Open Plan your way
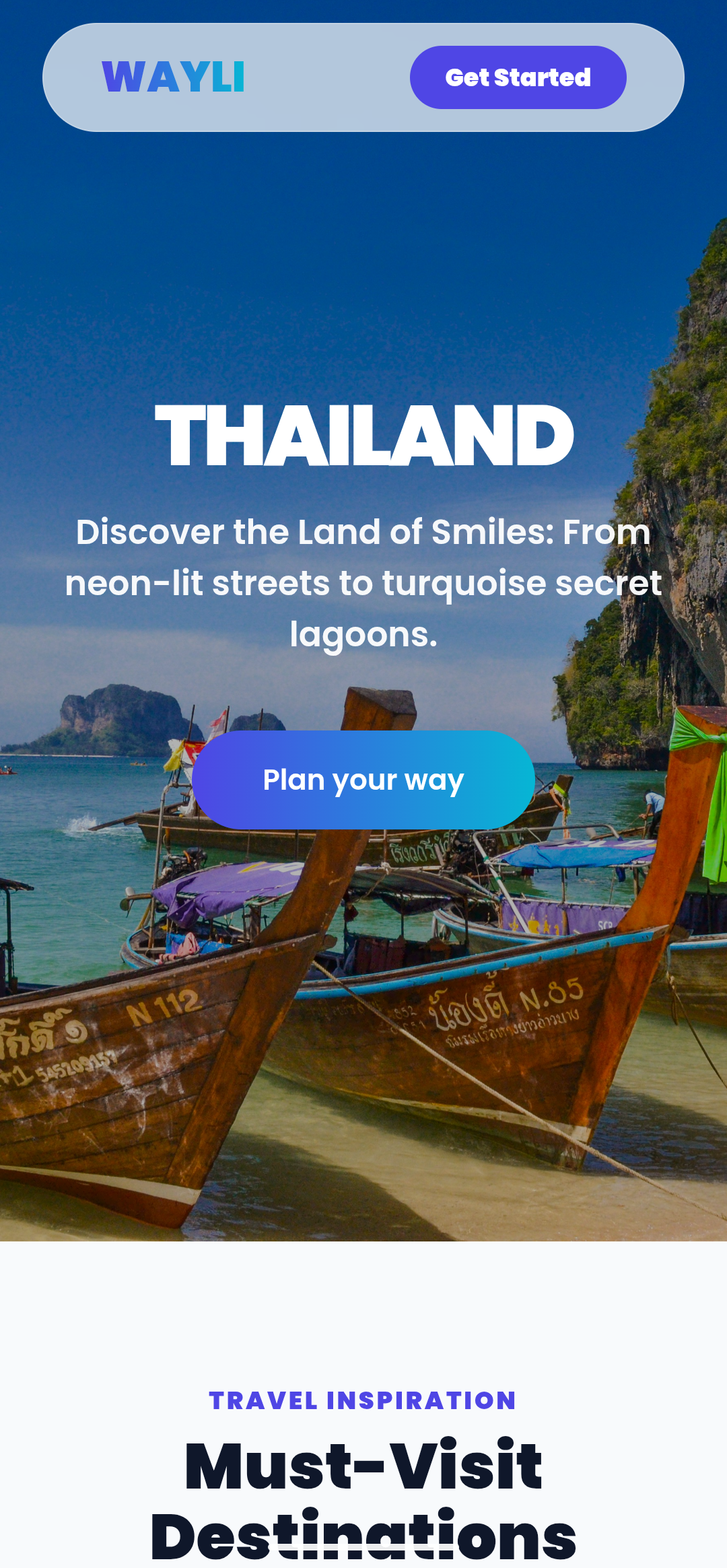This screenshot has height=1568, width=727. pyautogui.click(x=363, y=780)
